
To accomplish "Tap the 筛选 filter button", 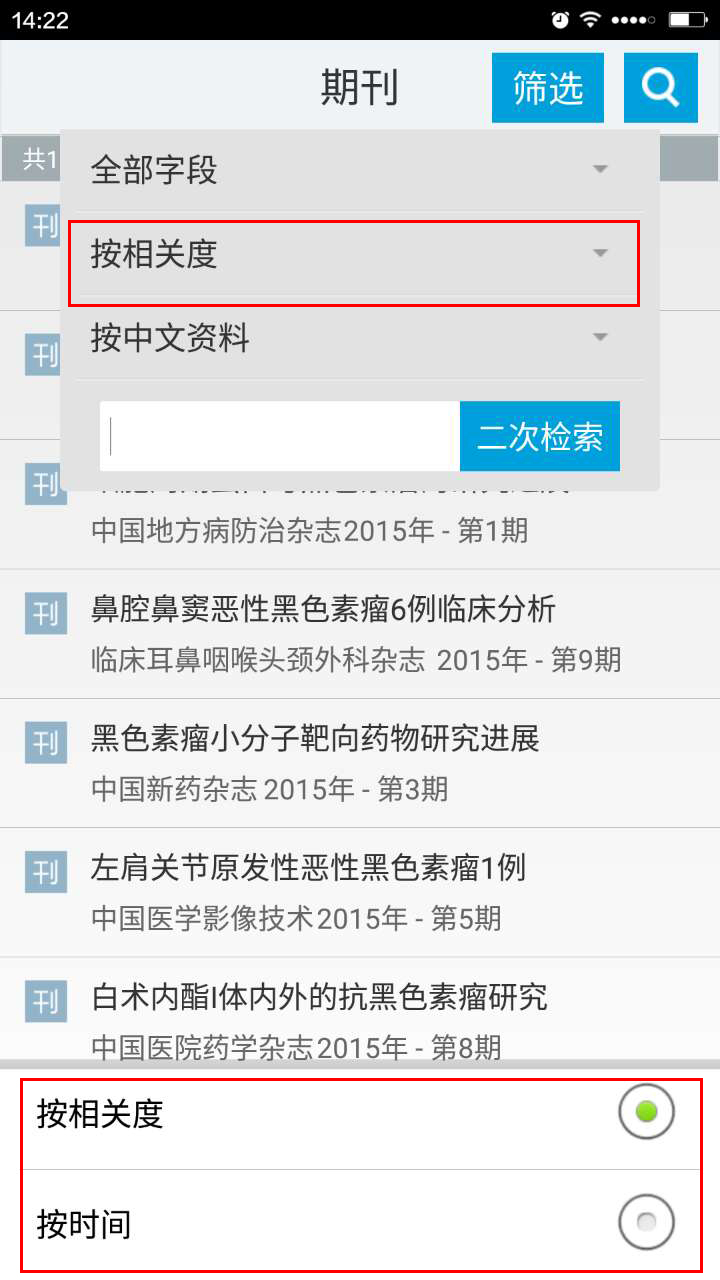I will pyautogui.click(x=548, y=88).
